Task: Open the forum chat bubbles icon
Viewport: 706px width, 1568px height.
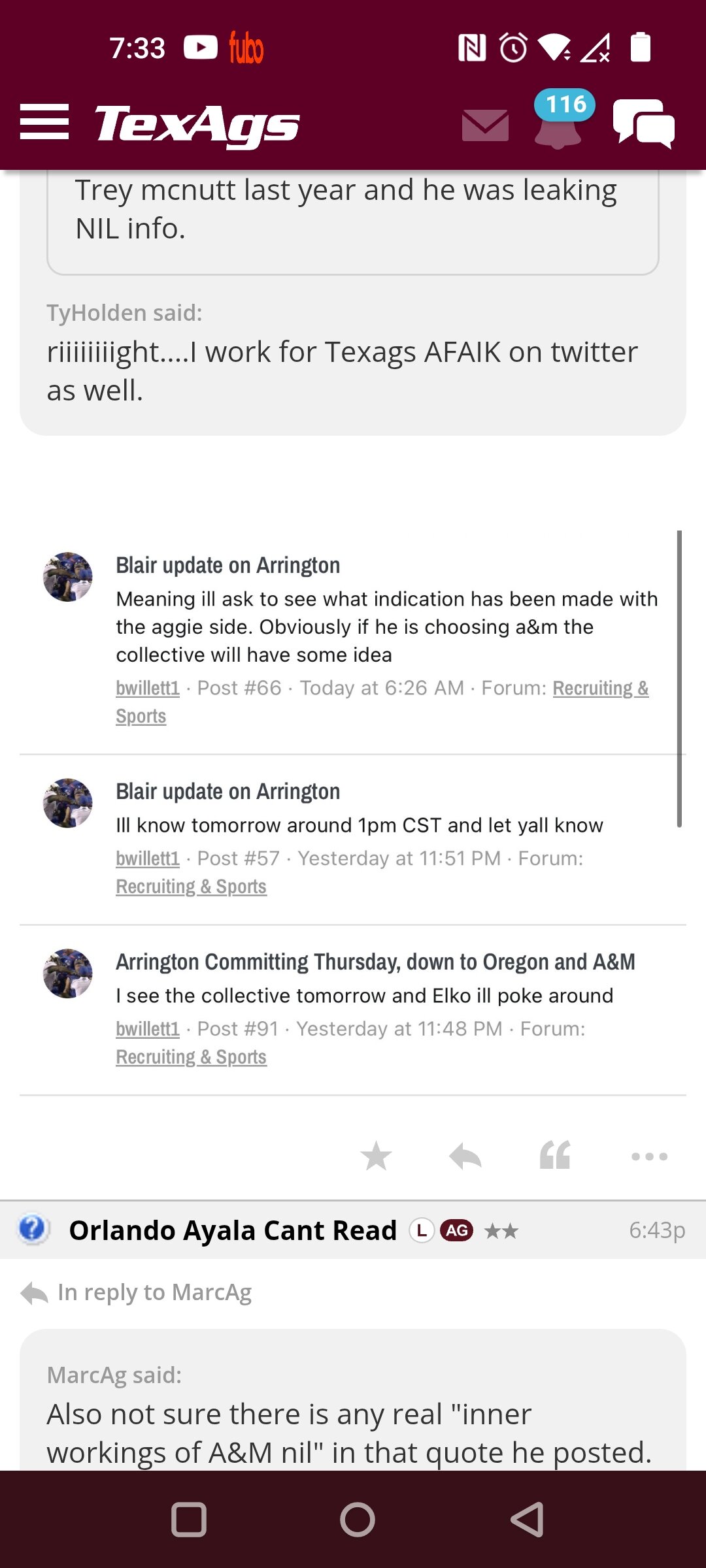Action: [644, 123]
